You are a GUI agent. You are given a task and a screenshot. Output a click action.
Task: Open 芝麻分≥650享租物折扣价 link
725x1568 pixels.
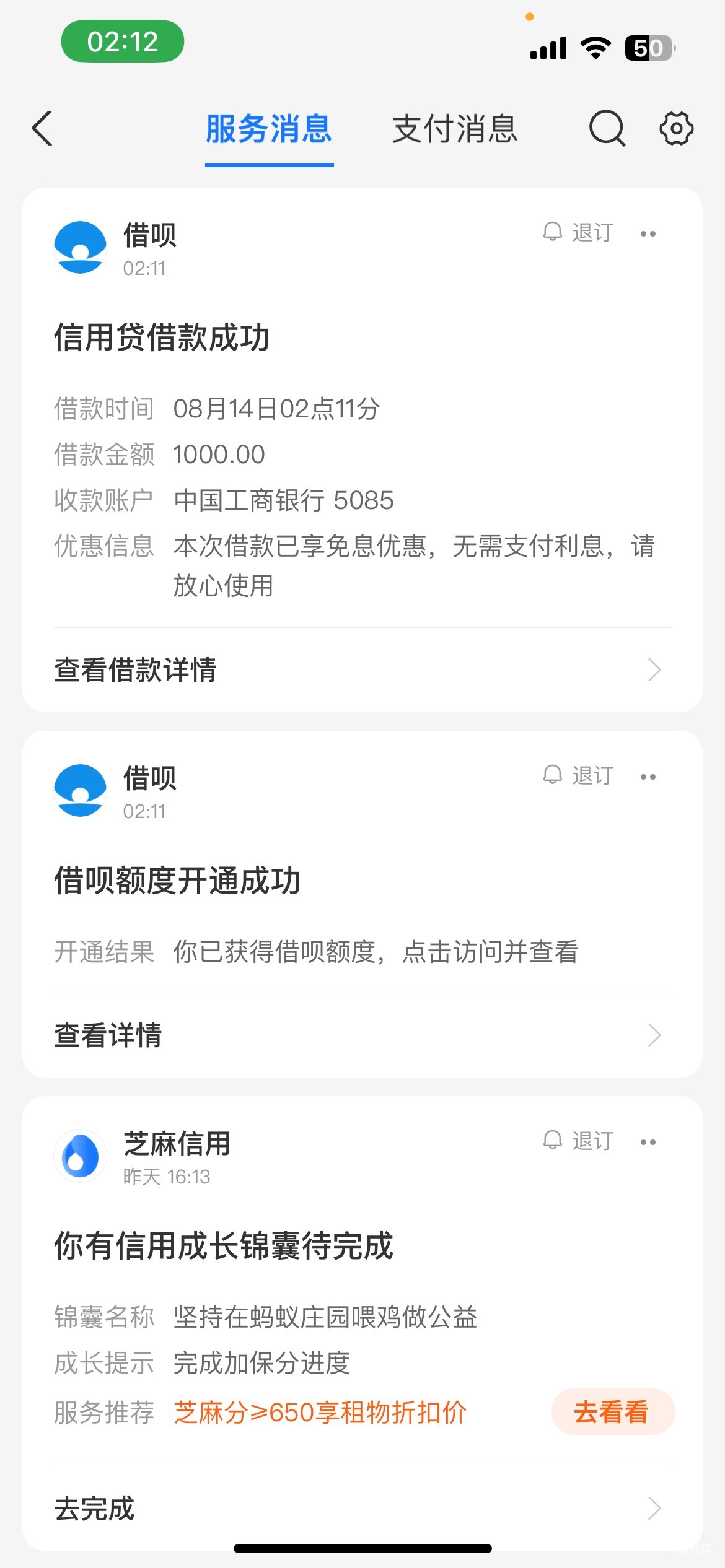pos(320,1413)
